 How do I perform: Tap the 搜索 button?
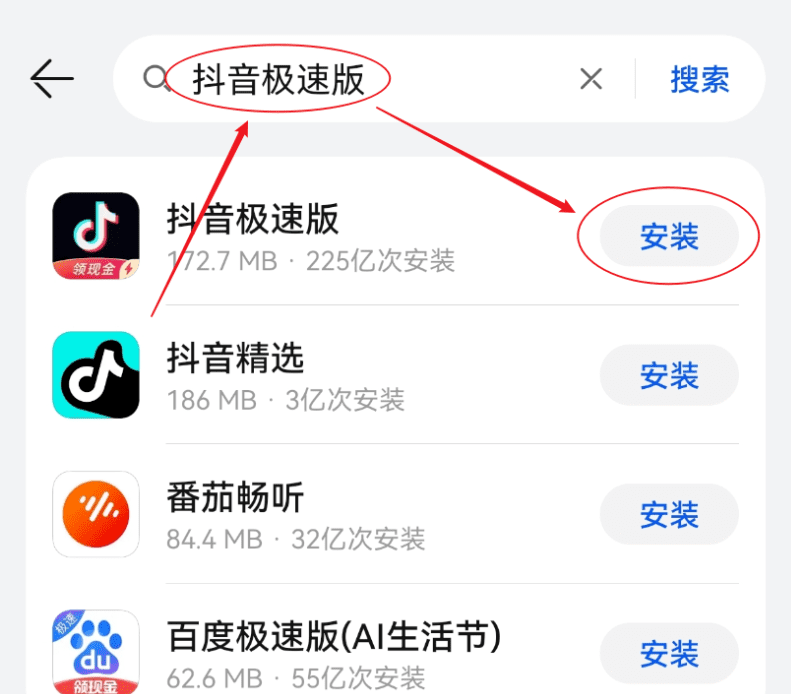click(700, 79)
